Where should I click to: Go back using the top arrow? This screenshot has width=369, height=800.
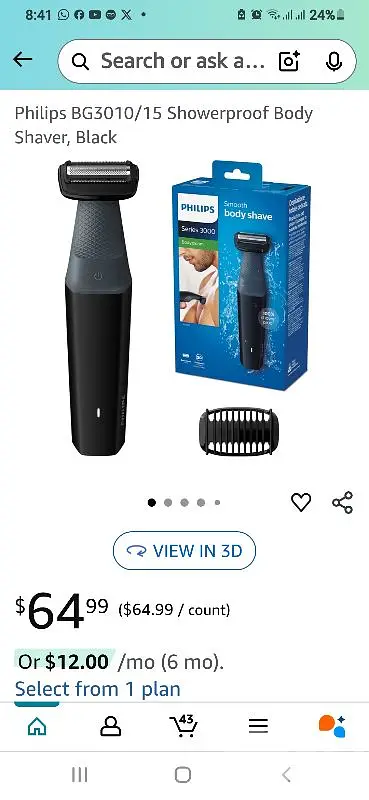point(22,60)
